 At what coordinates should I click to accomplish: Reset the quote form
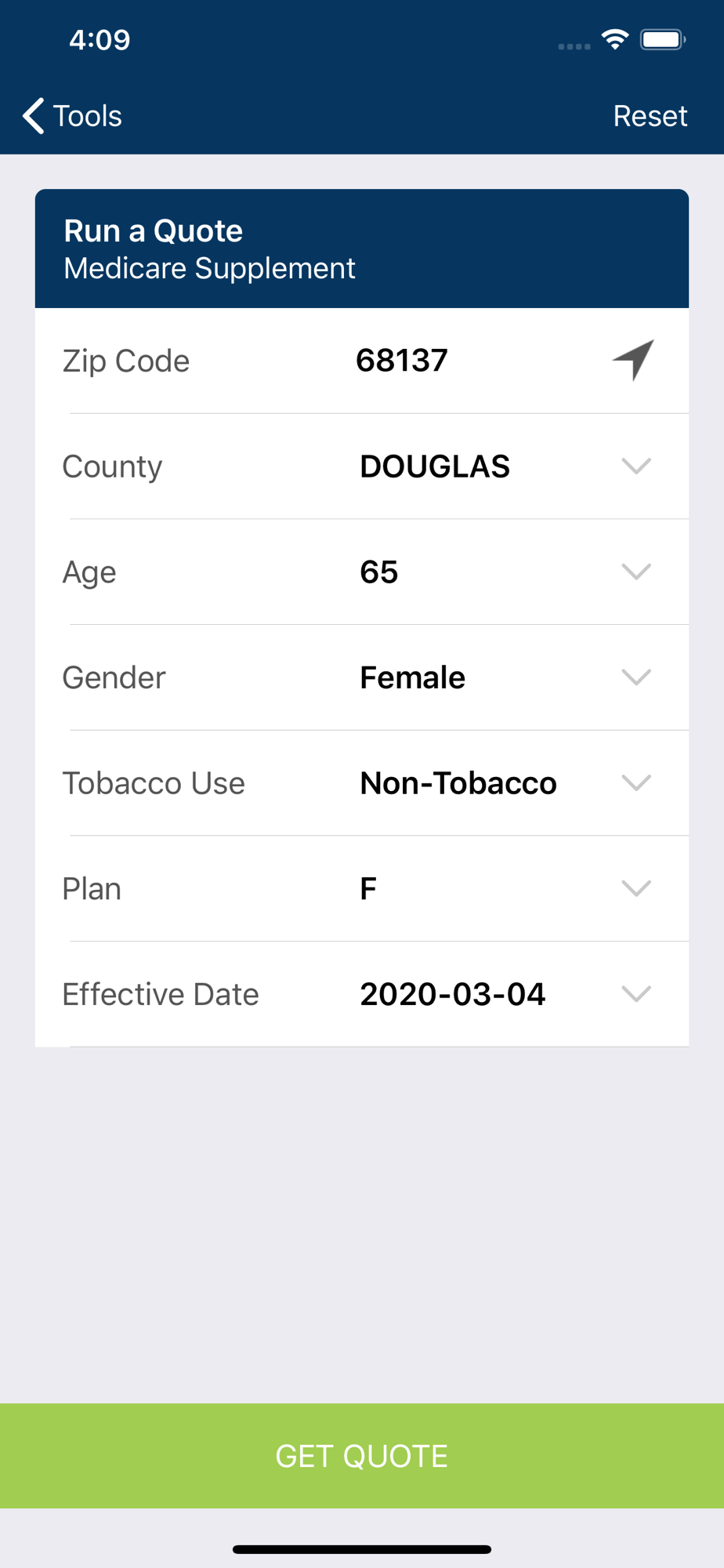650,116
